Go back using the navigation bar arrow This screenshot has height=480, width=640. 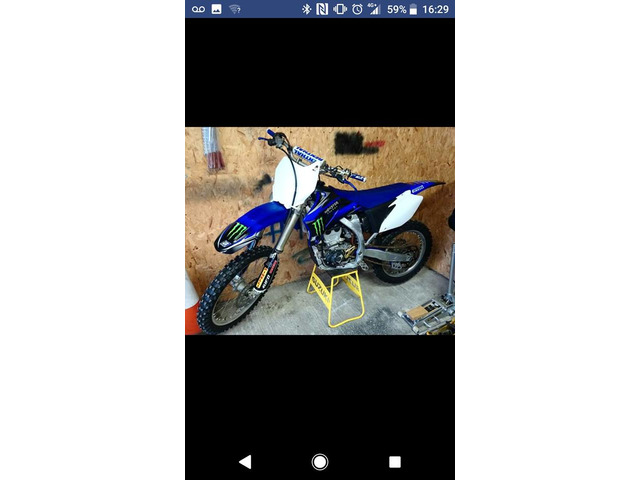pos(245,461)
